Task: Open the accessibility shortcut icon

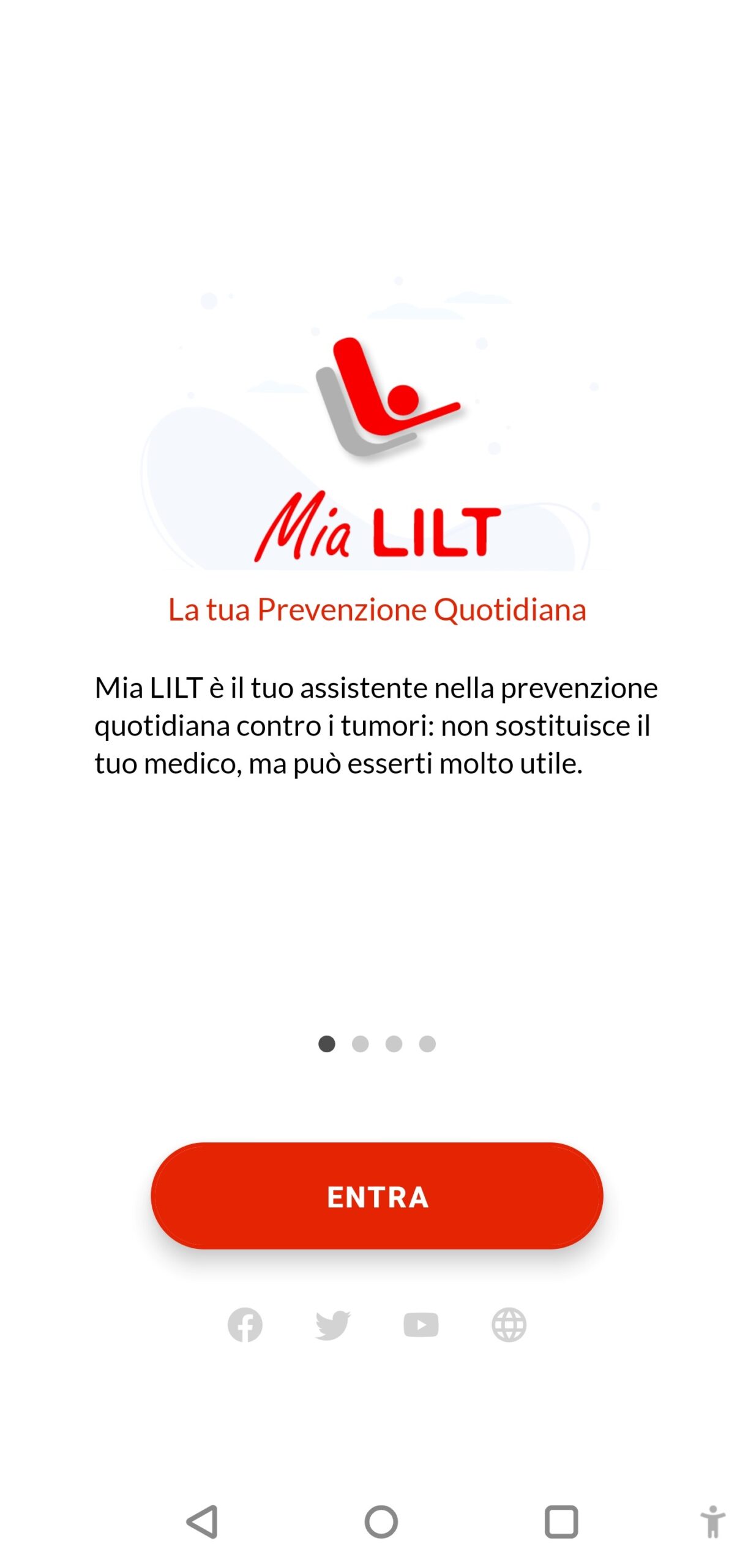Action: [x=712, y=1521]
